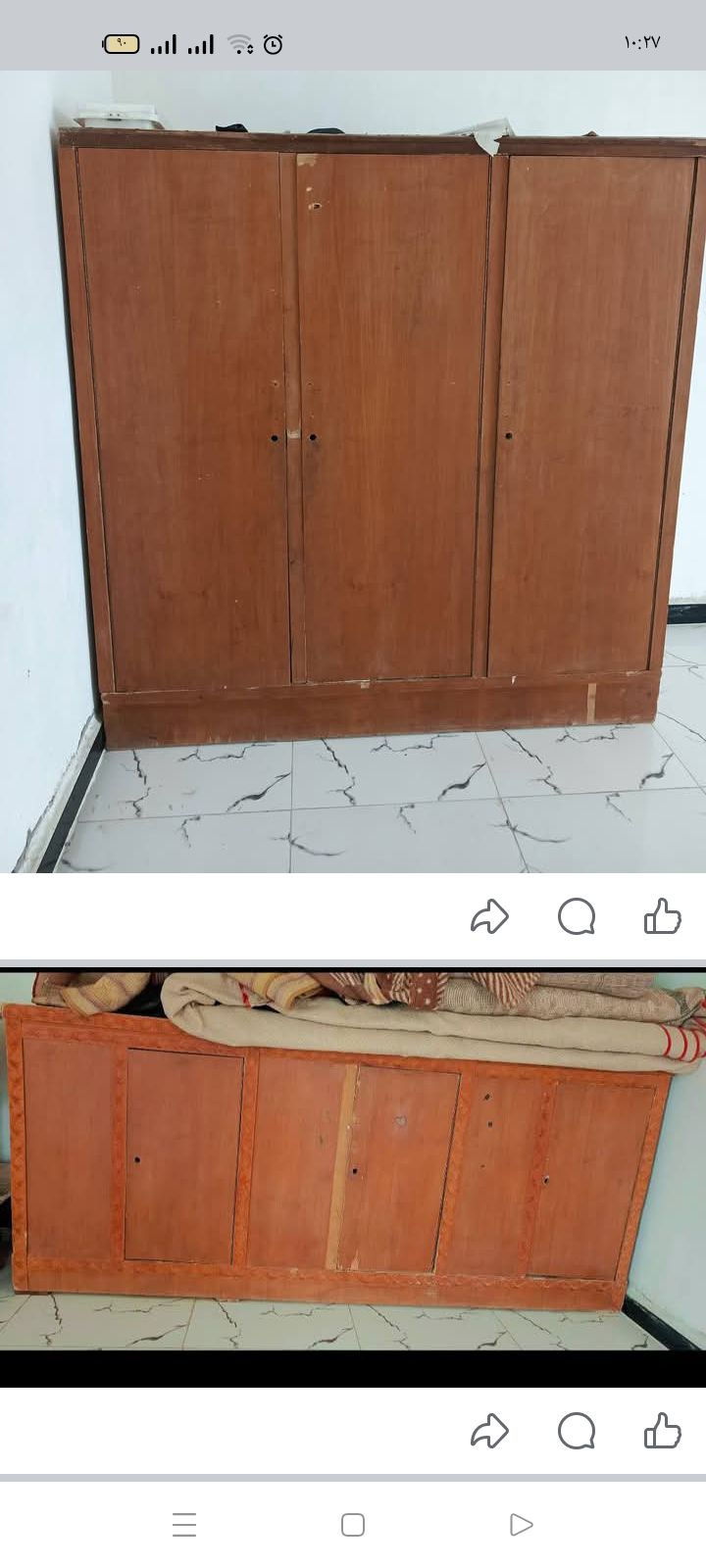Go to the home screen
706x1568 pixels.
(x=353, y=1525)
